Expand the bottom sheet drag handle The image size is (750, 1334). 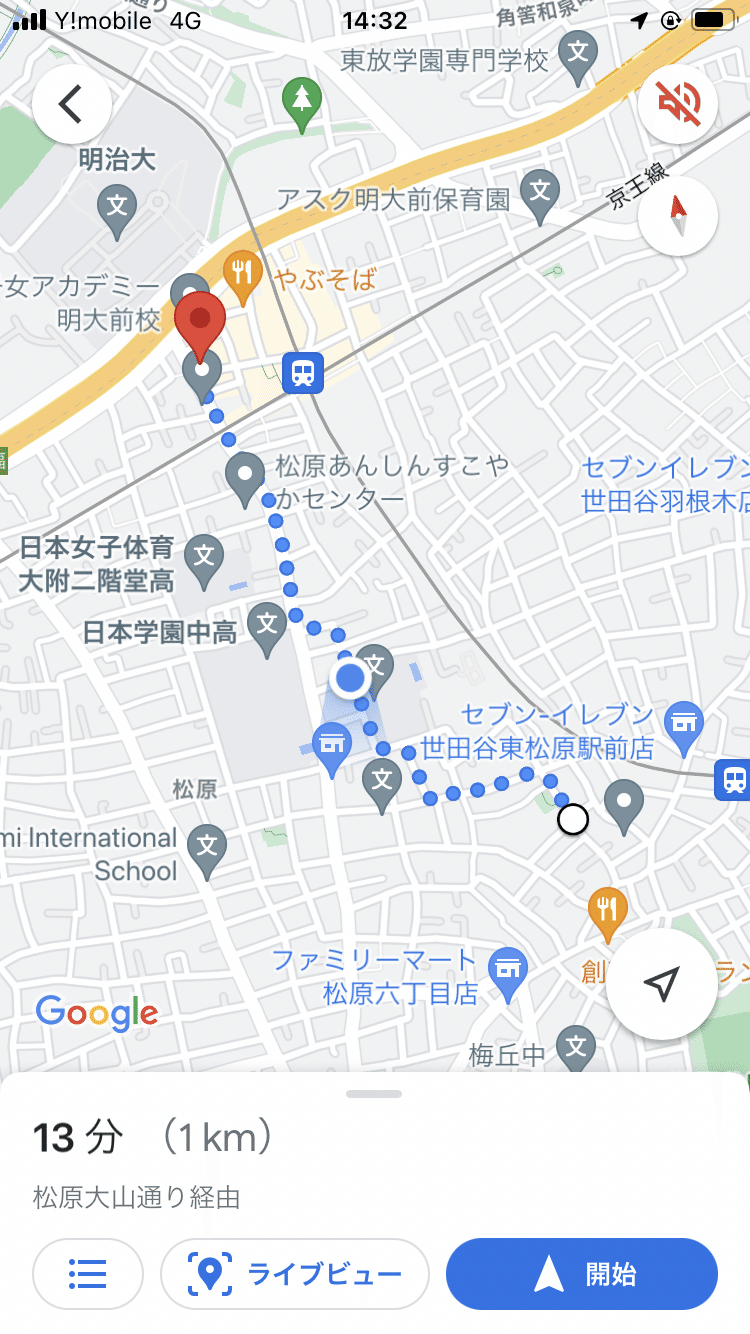[375, 1094]
